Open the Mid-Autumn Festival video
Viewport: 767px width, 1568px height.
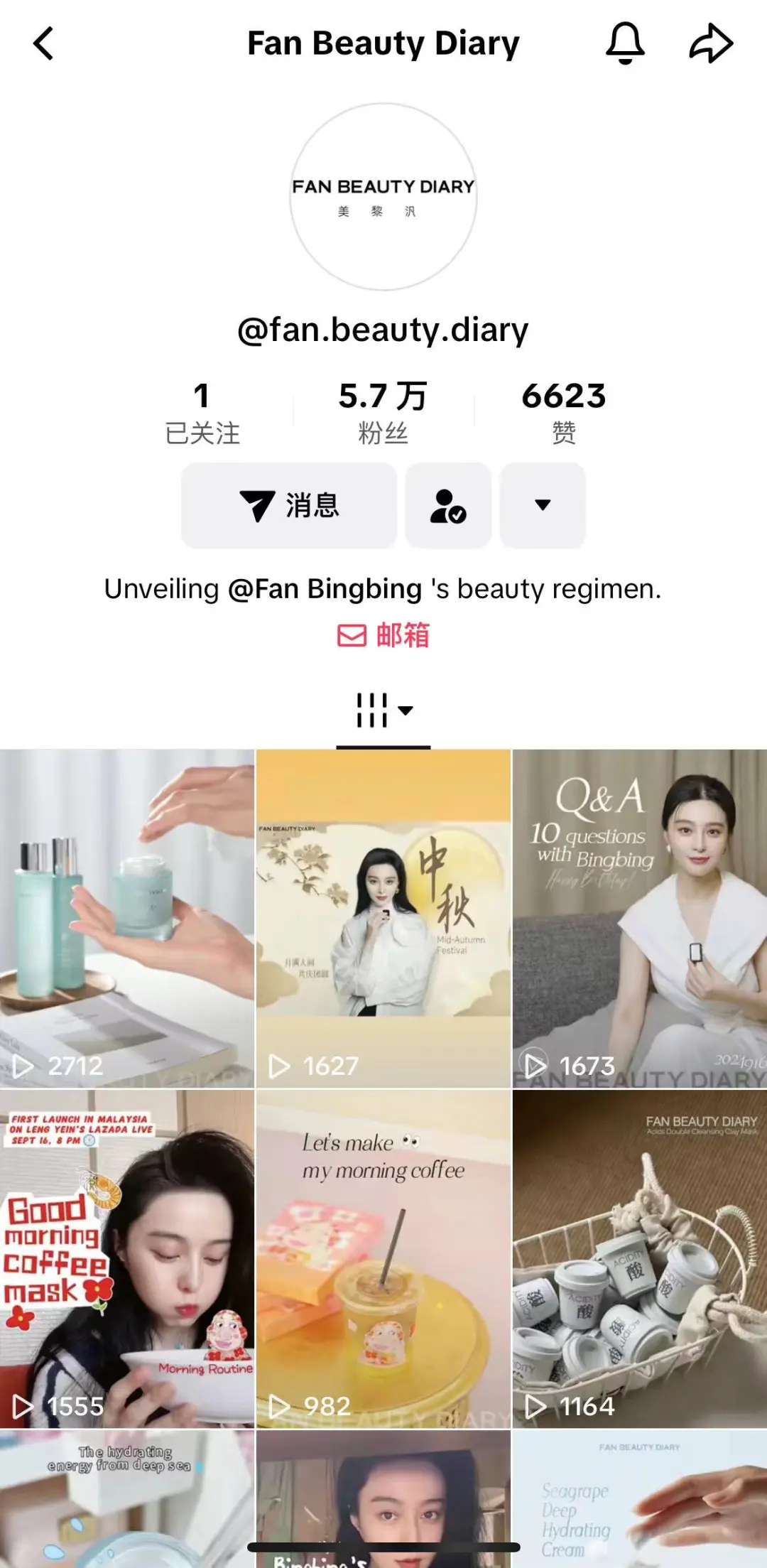pos(383,918)
